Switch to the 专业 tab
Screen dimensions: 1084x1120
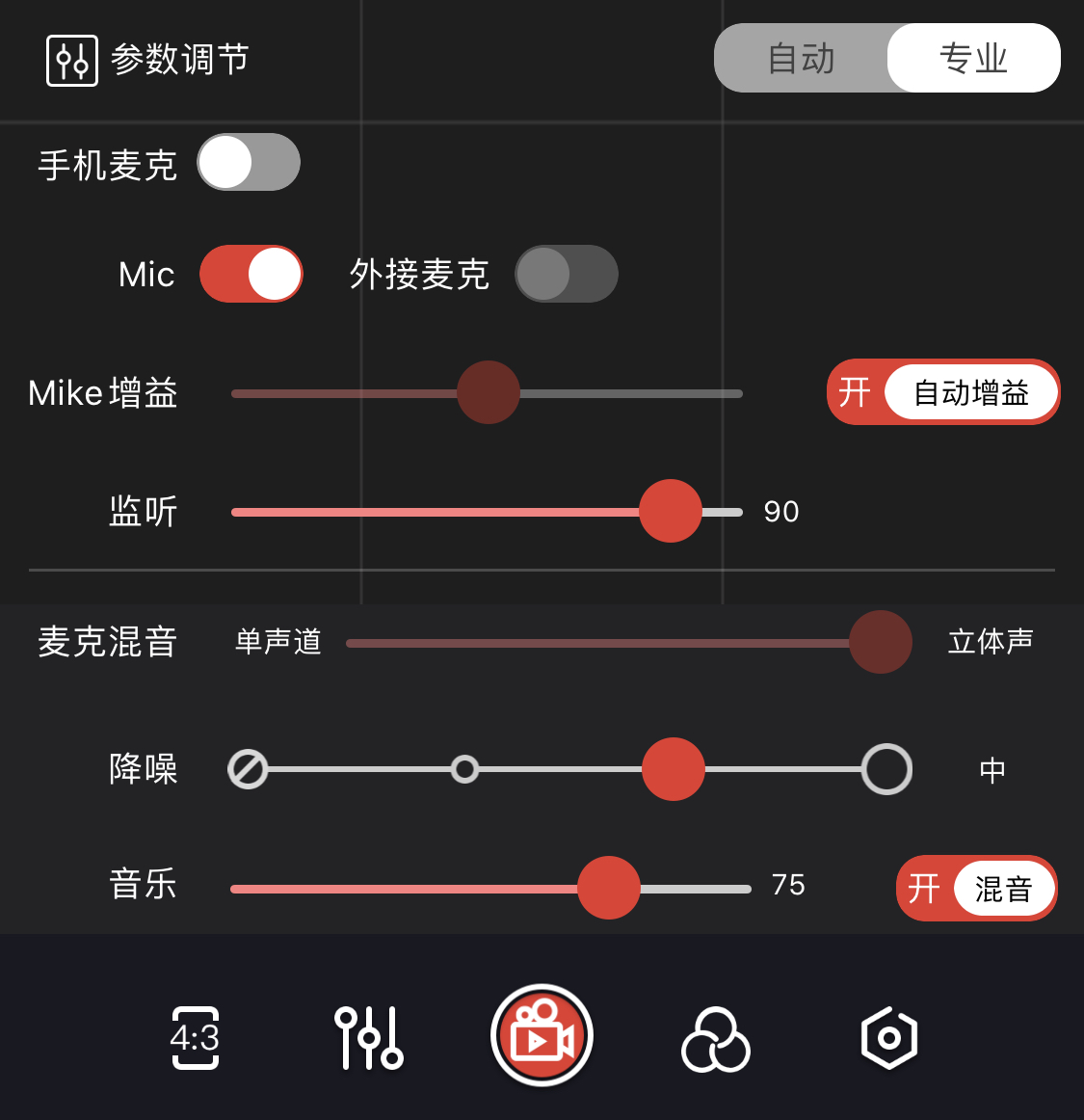coord(976,58)
